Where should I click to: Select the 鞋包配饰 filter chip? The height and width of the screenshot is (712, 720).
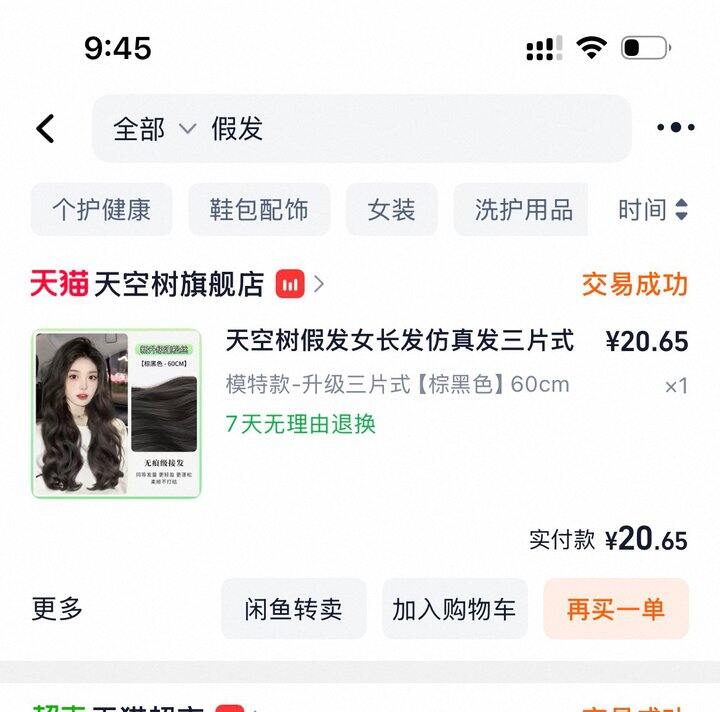click(258, 210)
